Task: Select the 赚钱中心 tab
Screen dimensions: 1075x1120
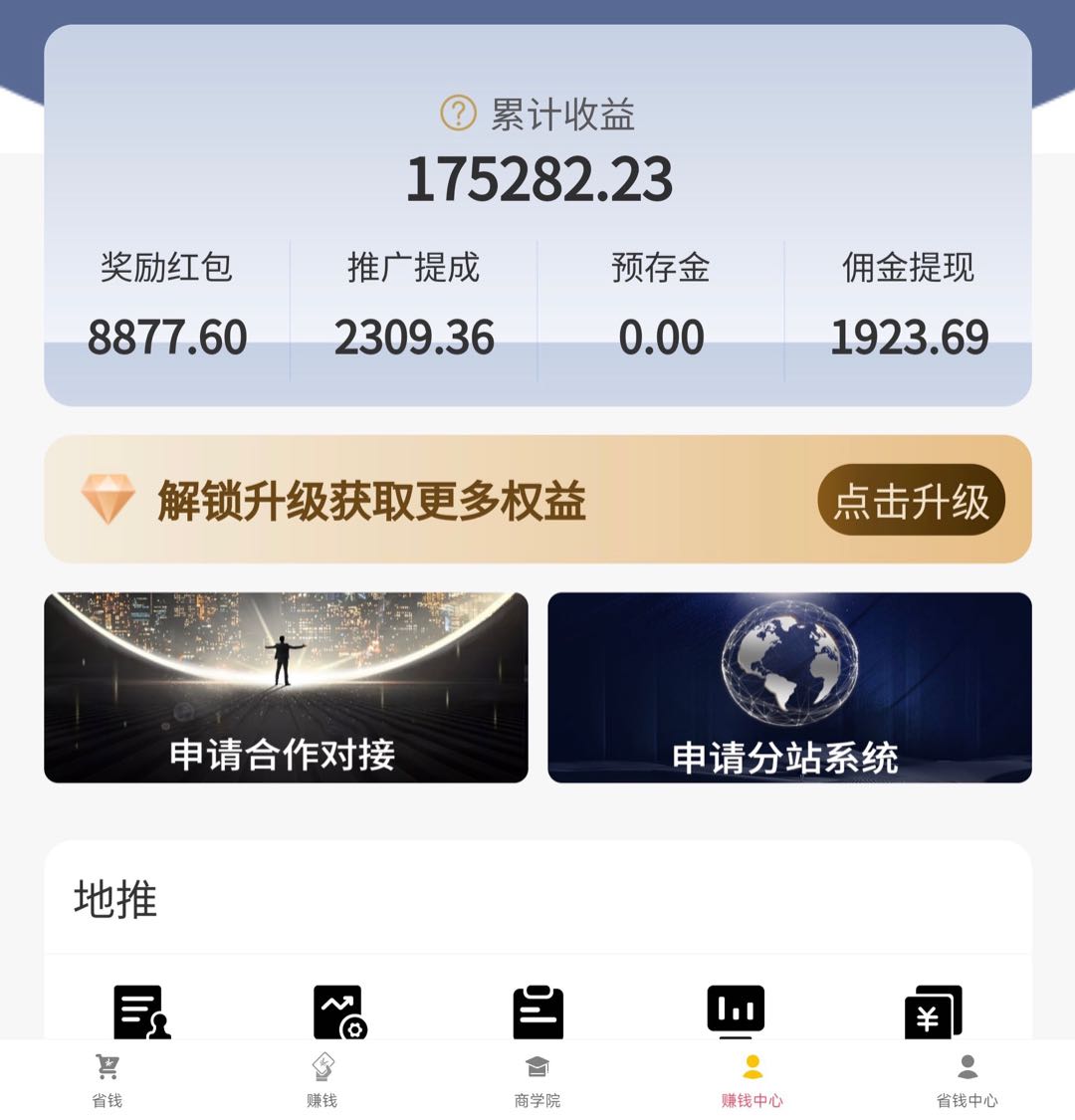Action: [x=752, y=1080]
